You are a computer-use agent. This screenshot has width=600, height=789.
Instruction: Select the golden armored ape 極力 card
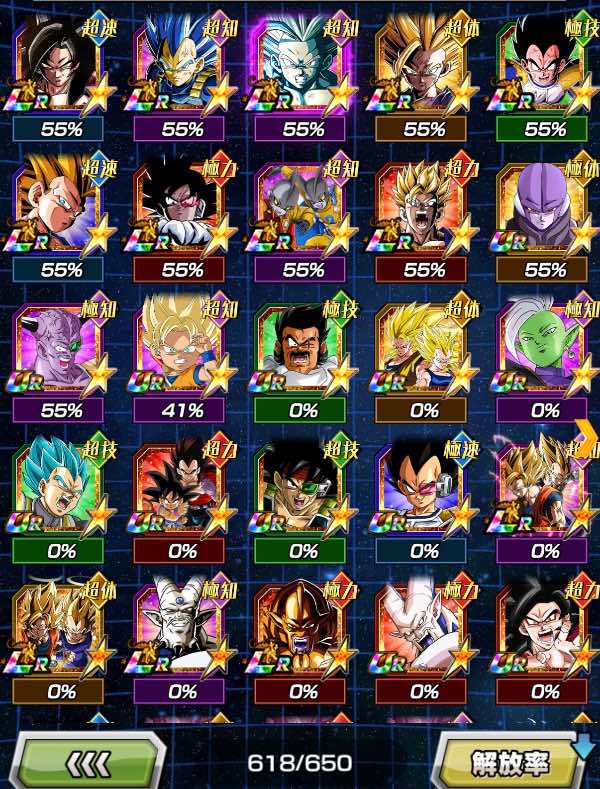click(303, 632)
